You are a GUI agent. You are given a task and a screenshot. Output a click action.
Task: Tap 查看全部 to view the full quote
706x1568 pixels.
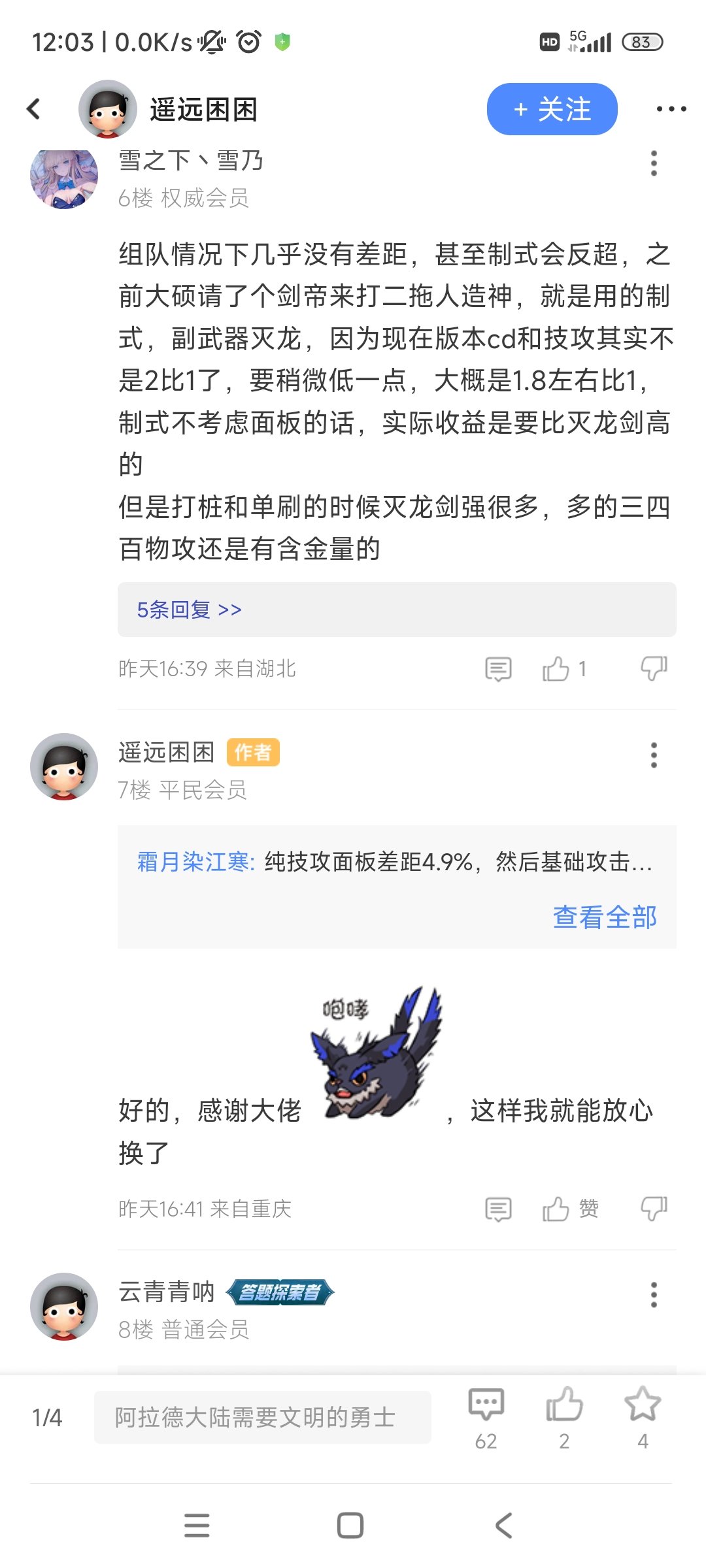pos(605,917)
